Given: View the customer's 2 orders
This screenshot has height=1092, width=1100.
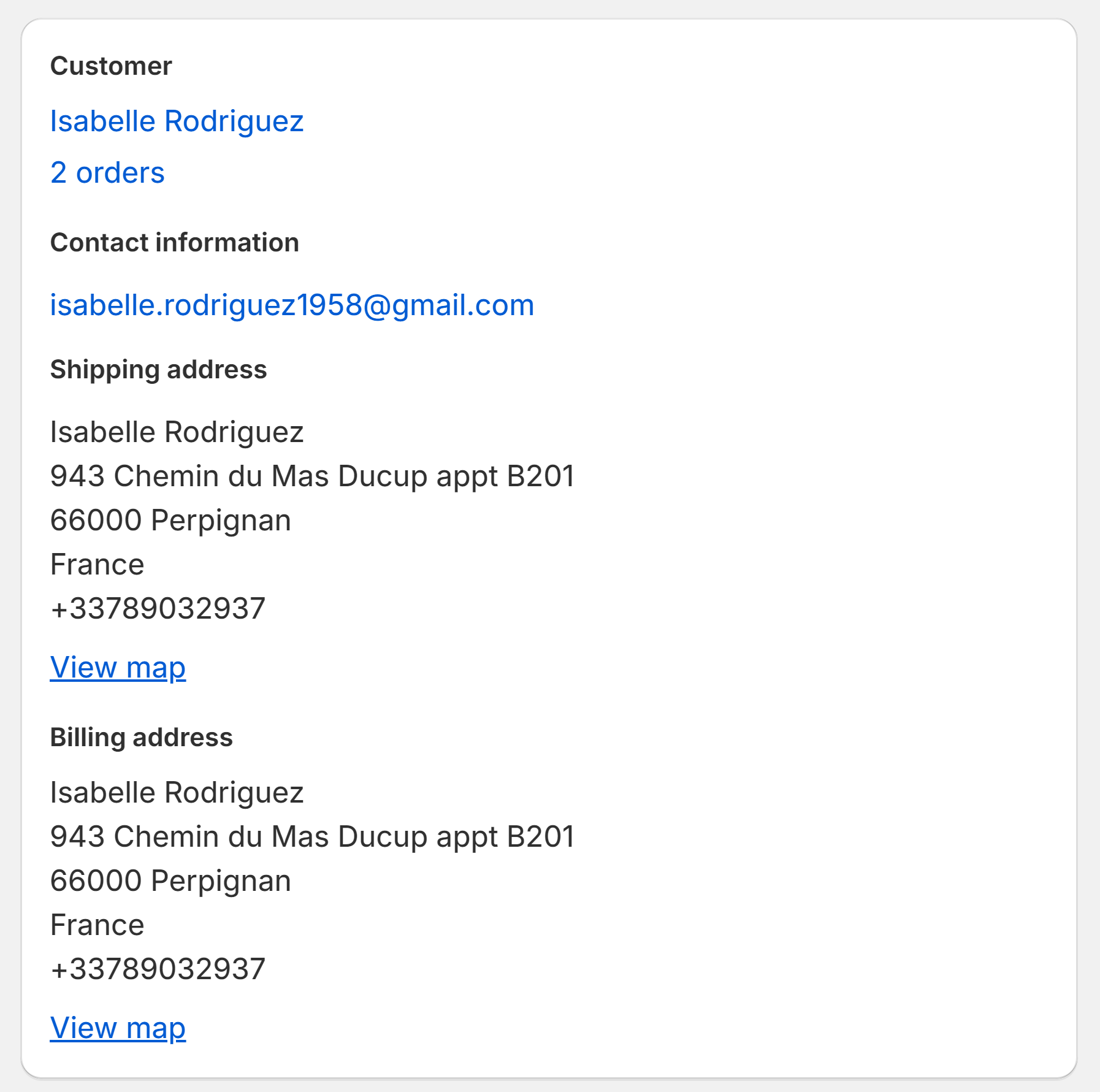Looking at the screenshot, I should click(107, 173).
